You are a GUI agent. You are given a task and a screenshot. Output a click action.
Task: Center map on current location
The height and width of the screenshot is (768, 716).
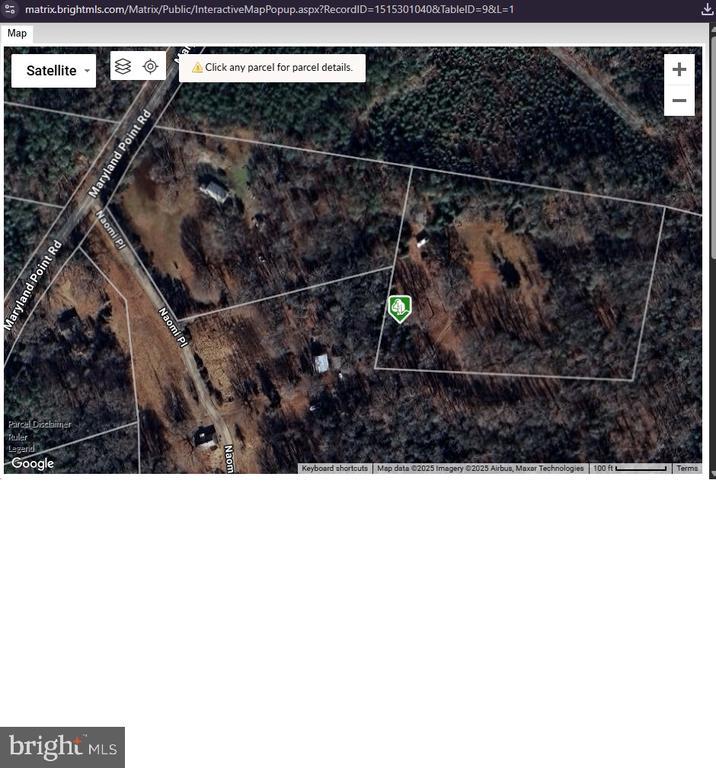point(150,66)
